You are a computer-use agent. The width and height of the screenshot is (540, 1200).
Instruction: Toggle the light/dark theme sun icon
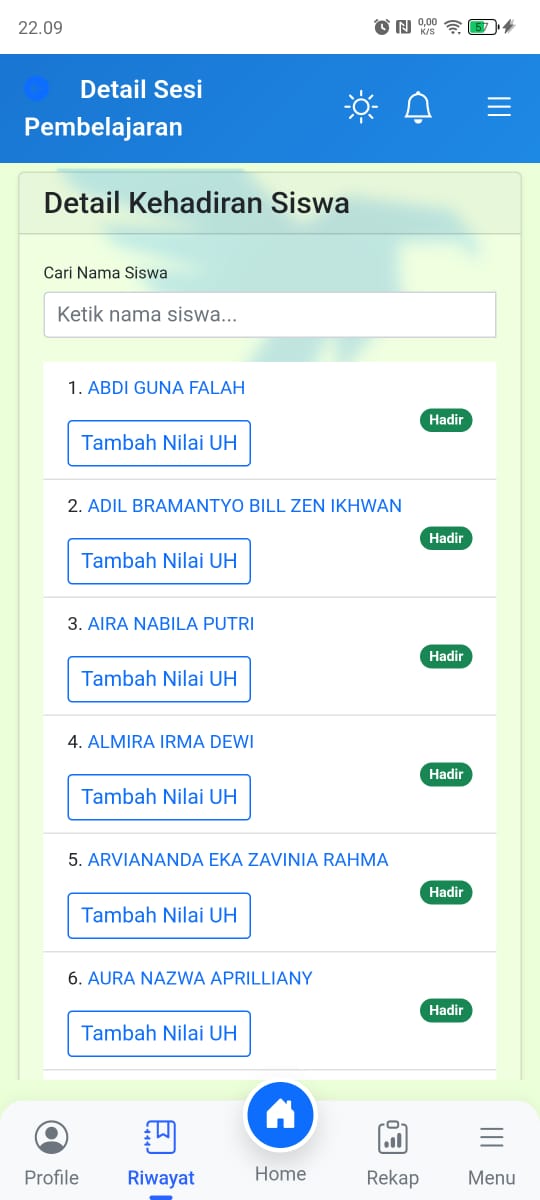tap(361, 107)
